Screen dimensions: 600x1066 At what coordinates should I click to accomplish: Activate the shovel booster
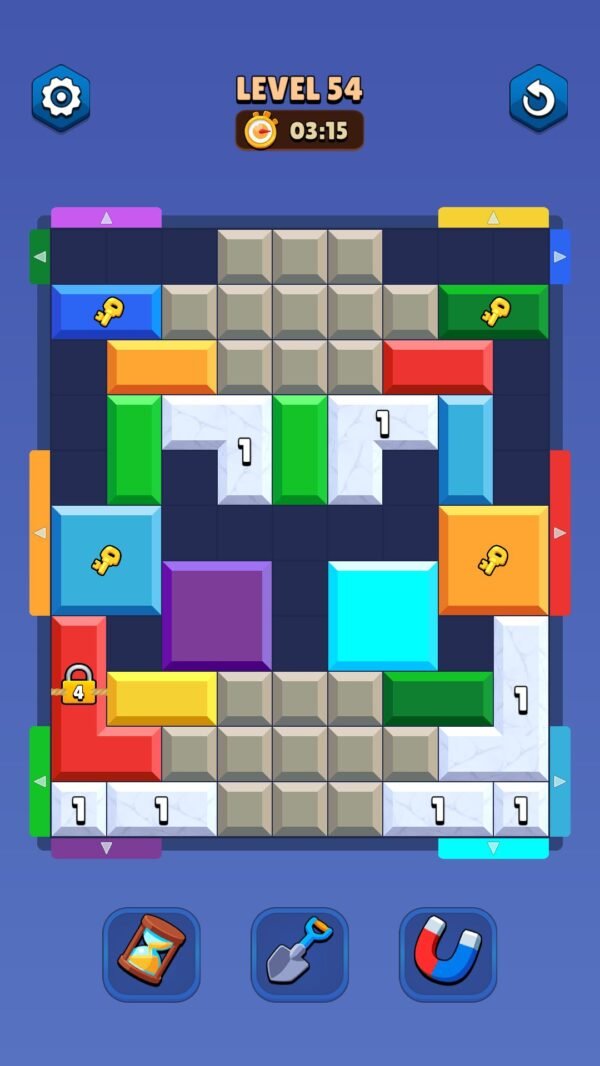[x=299, y=954]
